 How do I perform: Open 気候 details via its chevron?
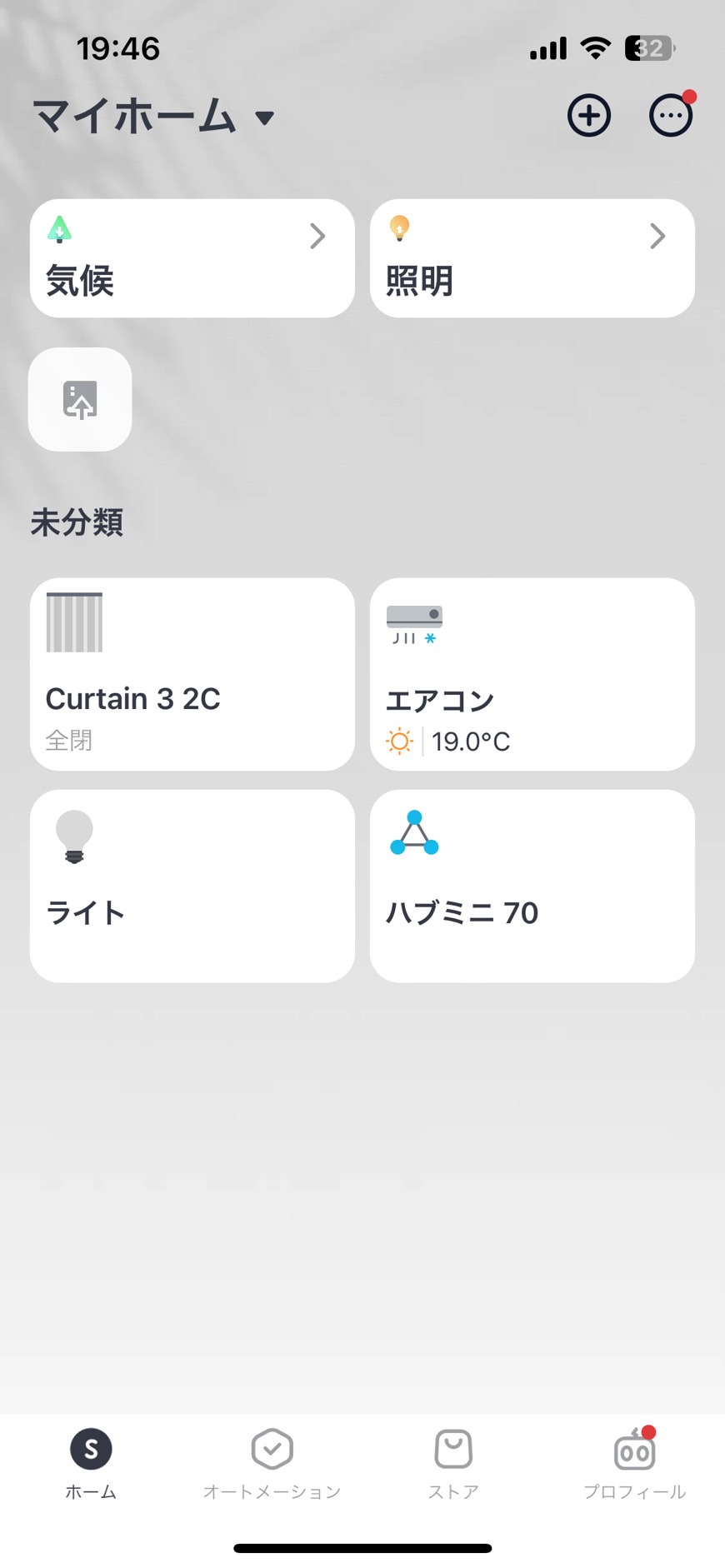[x=317, y=236]
